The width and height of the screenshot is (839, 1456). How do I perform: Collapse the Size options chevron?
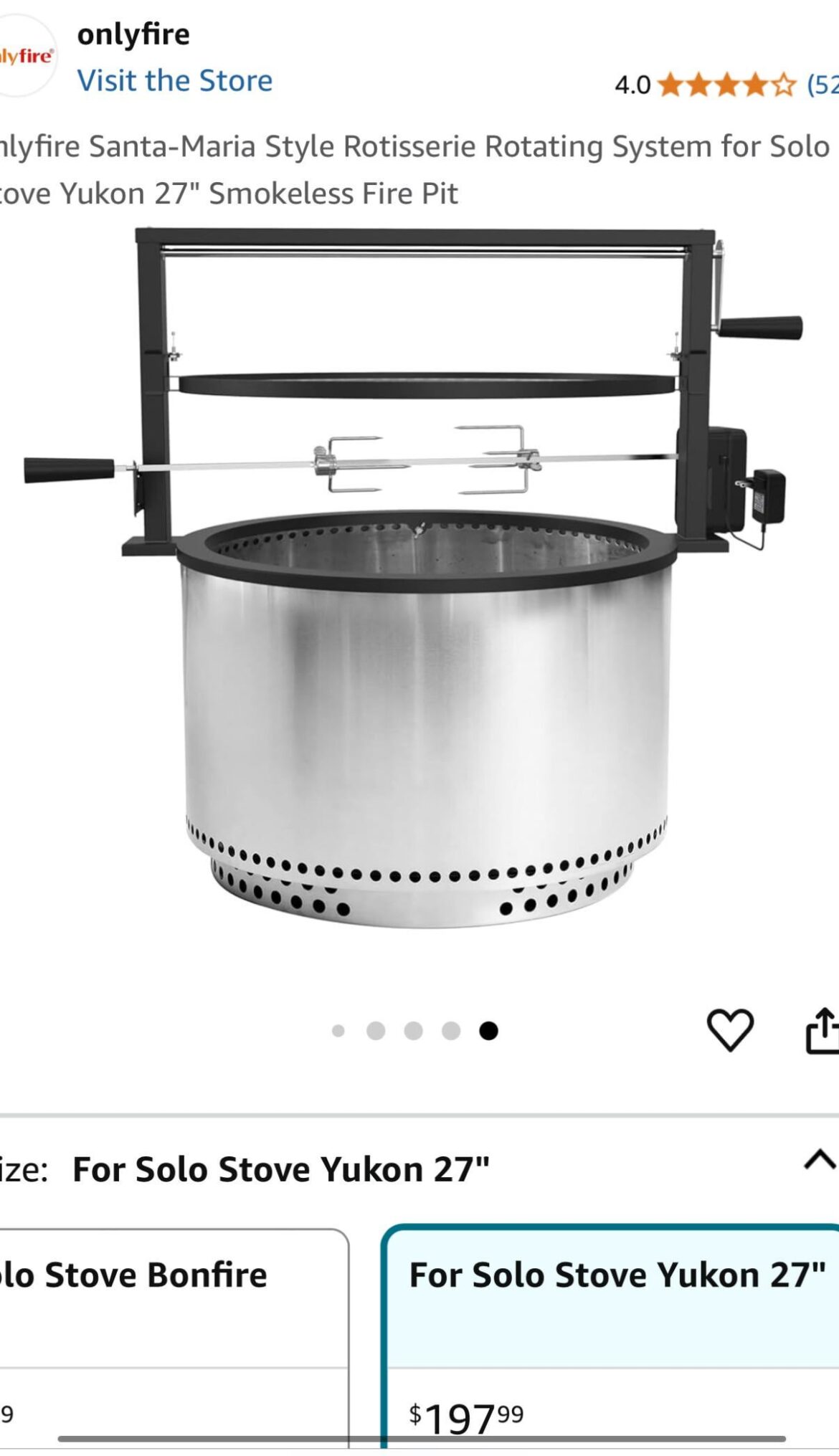click(819, 1160)
